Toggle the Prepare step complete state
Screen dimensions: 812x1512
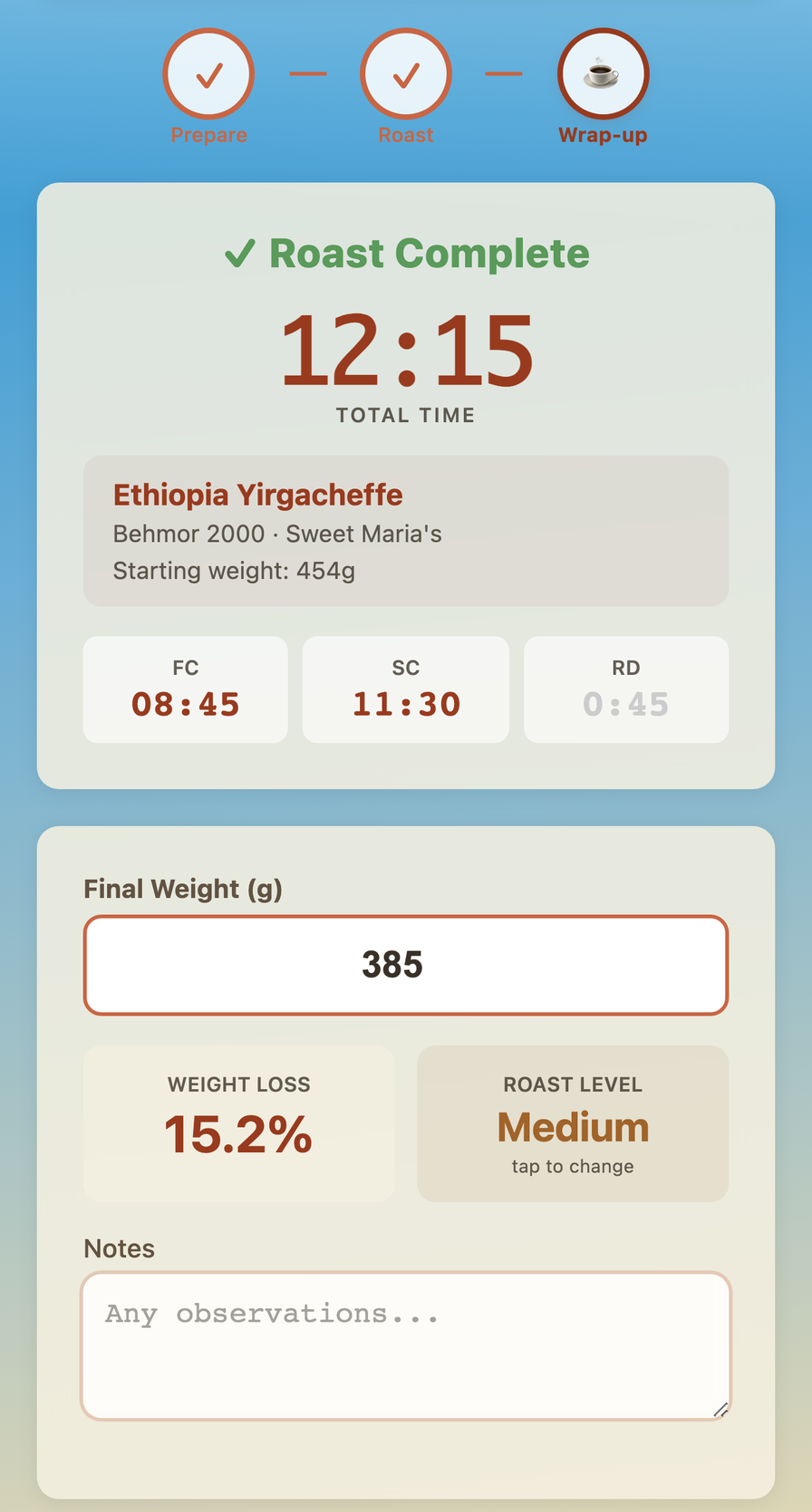pyautogui.click(x=208, y=72)
